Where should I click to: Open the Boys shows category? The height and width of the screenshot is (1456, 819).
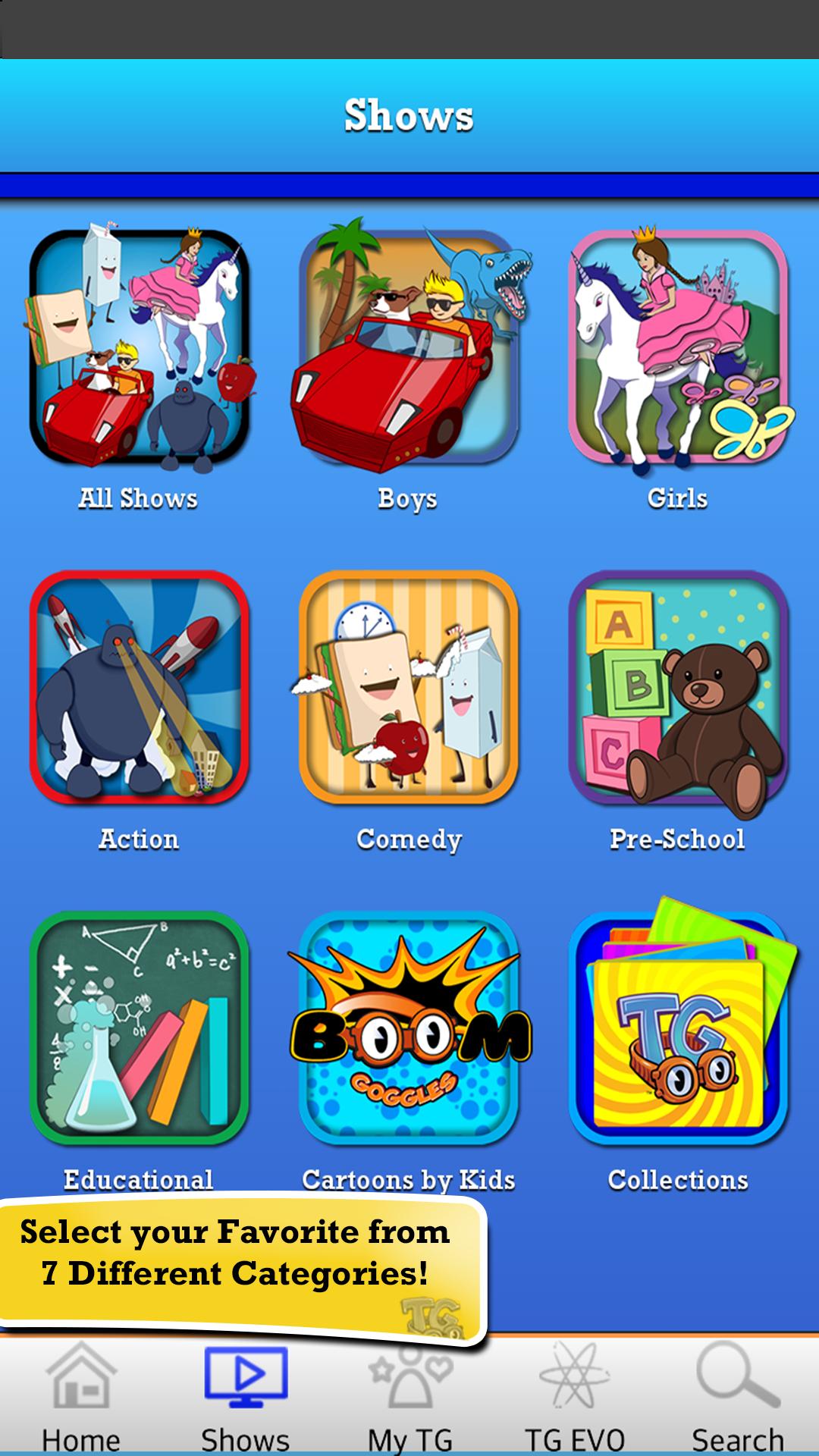408,349
